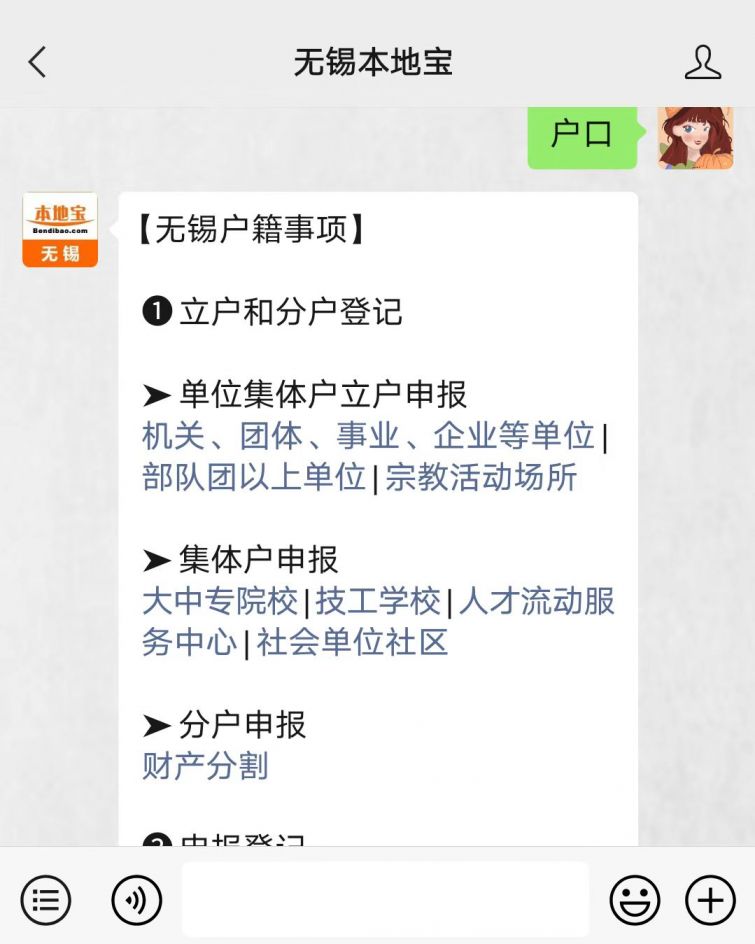Viewport: 755px width, 944px height.
Task: Tap the 本地宝 account avatar
Action: tap(60, 230)
